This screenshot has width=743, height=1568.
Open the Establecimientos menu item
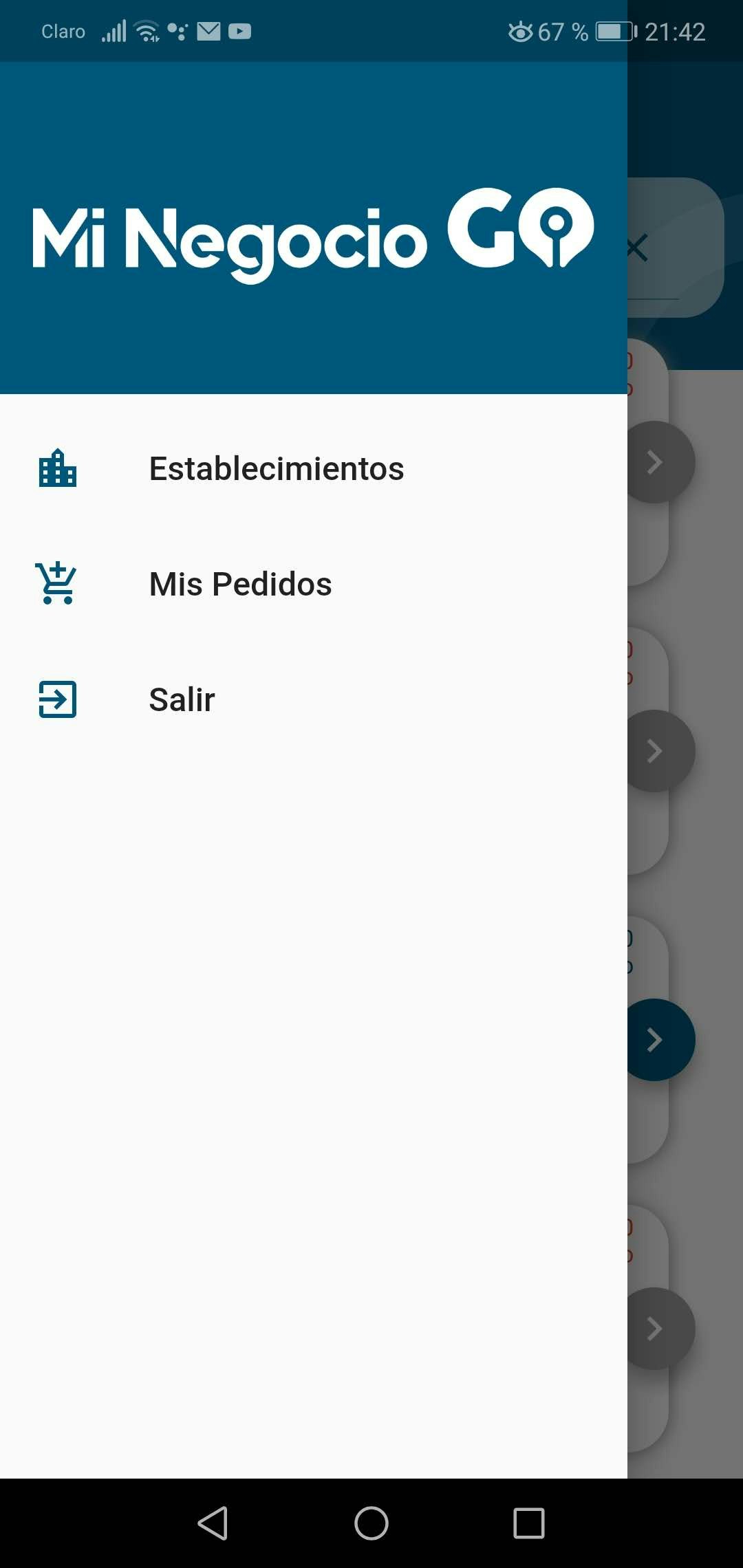[277, 468]
